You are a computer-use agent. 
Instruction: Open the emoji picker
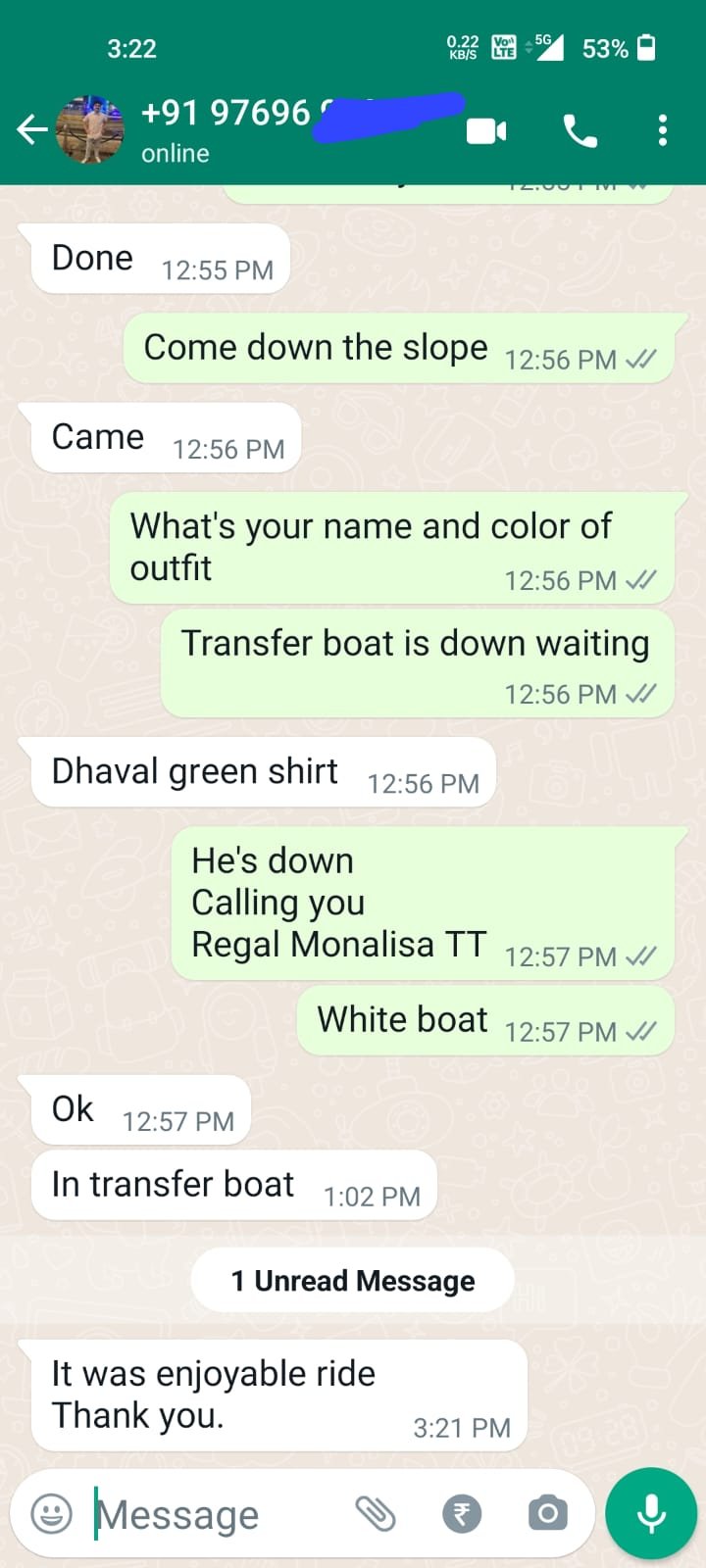(52, 1514)
